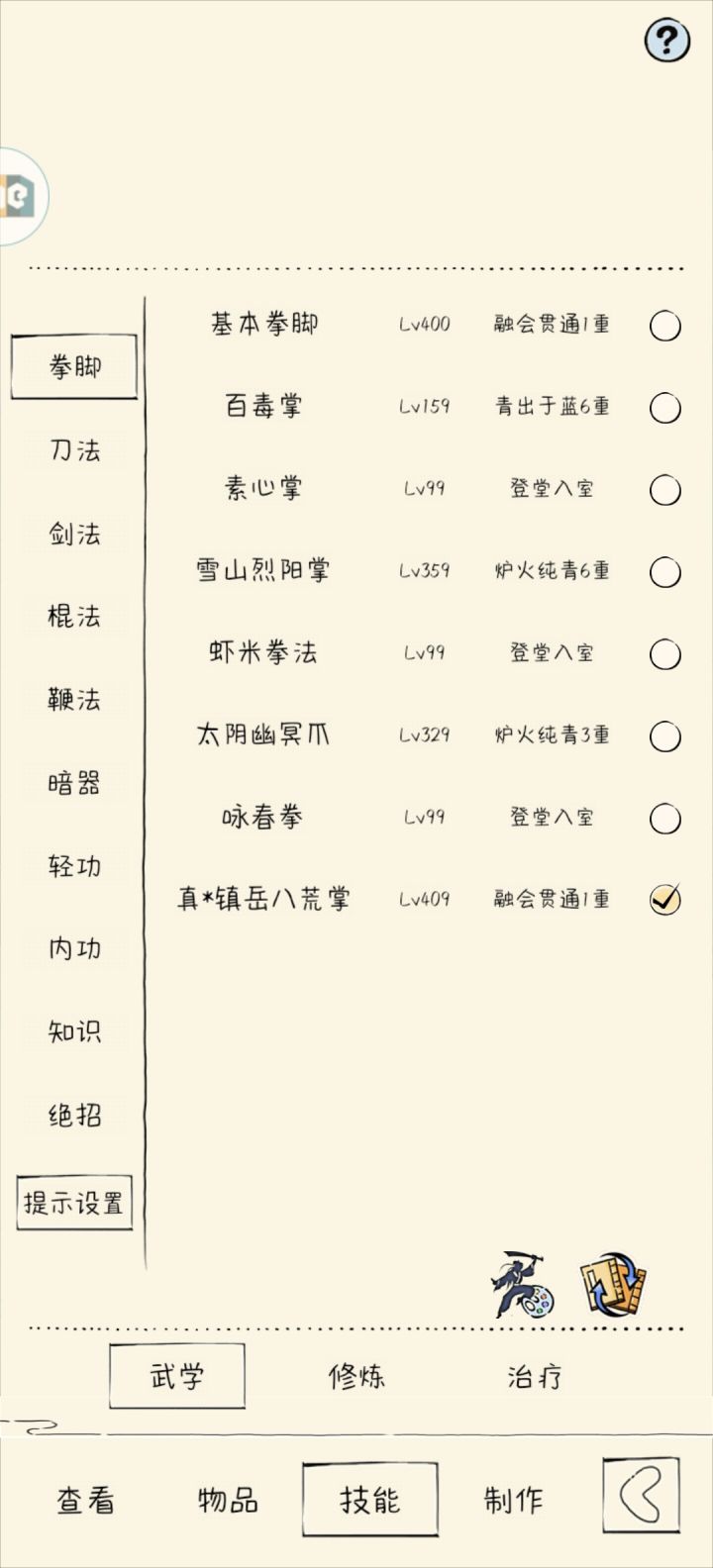Tap the floating overlay icon on the left edge
713x1568 pixels.
pyautogui.click(x=18, y=195)
